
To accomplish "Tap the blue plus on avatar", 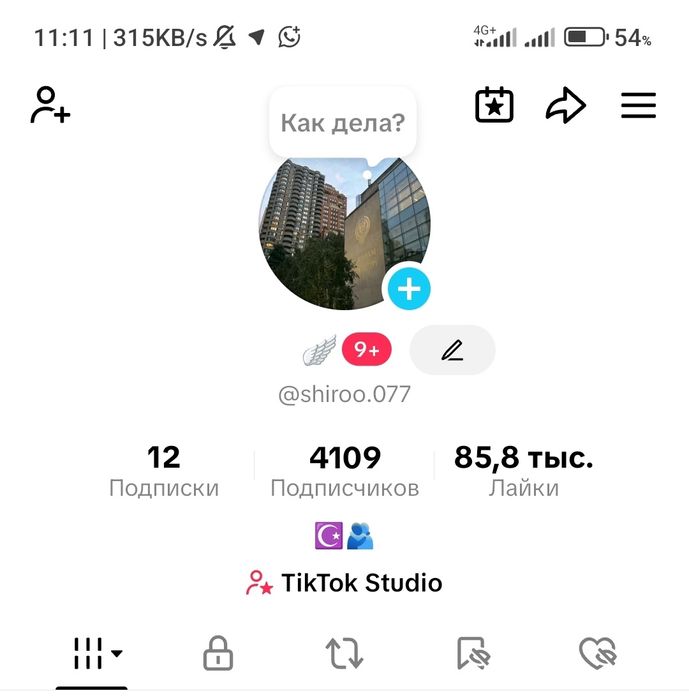I will coord(408,290).
